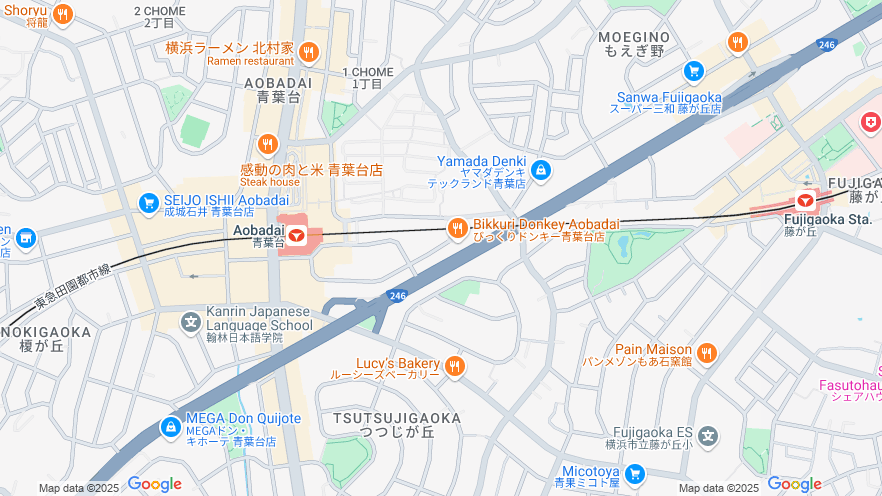Open the Yamada Denki shopping marker
Image resolution: width=882 pixels, height=496 pixels.
point(541,170)
